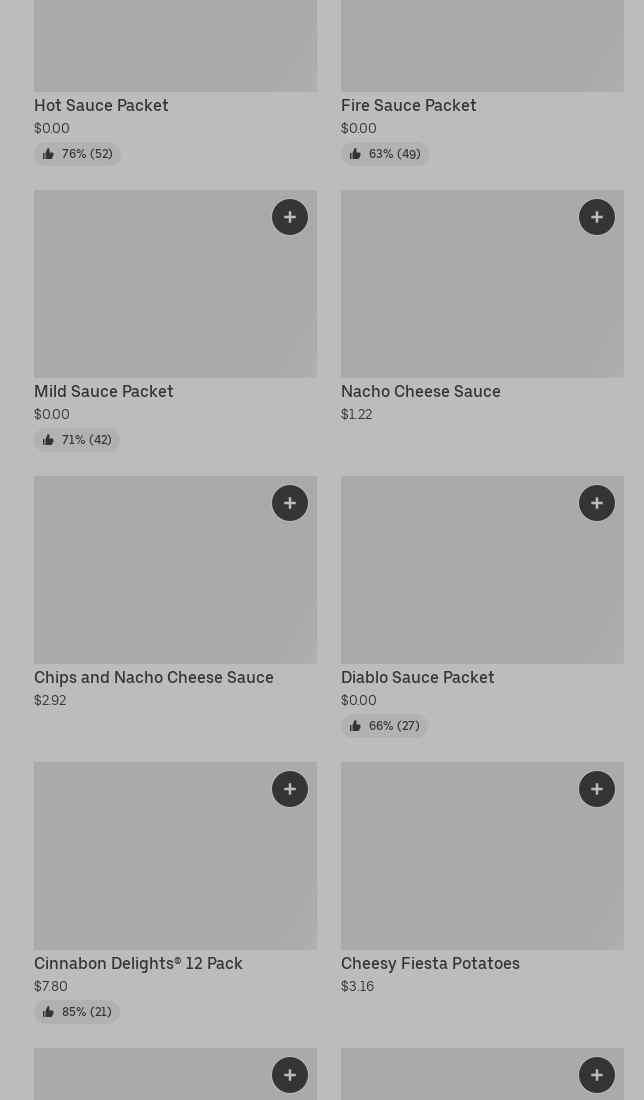The width and height of the screenshot is (644, 1100).
Task: Open Hot Sauce Packet item
Action: 101,105
